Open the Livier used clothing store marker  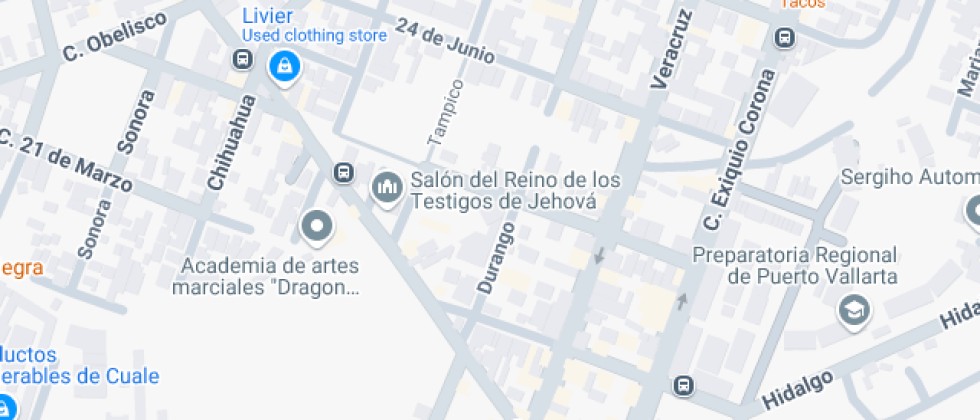[285, 67]
